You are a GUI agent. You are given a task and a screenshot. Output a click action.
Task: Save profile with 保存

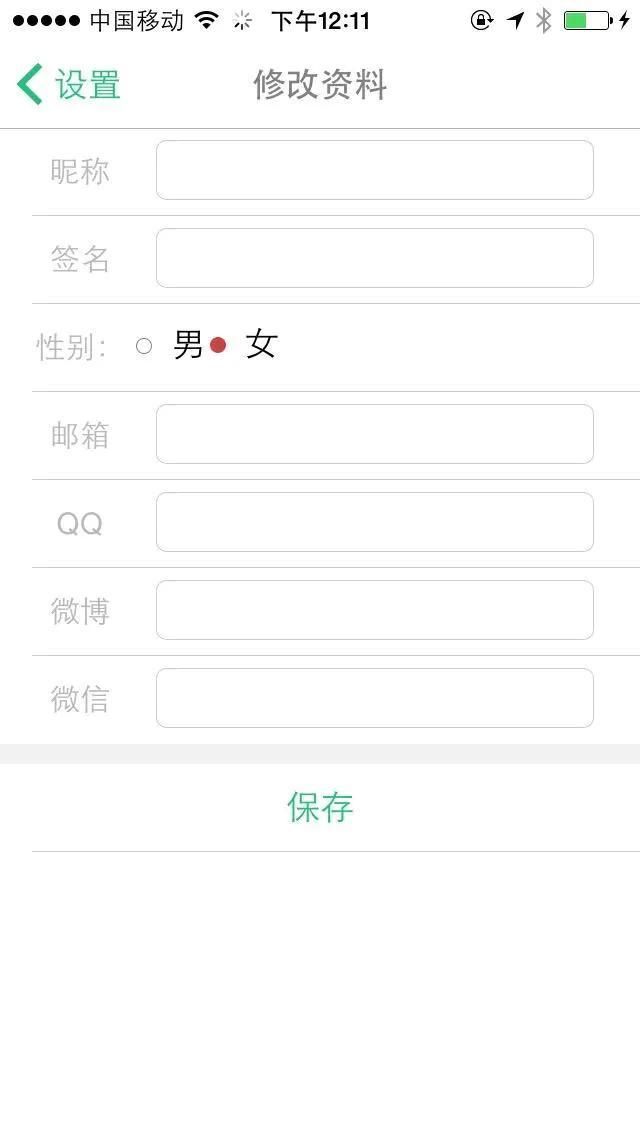[320, 807]
